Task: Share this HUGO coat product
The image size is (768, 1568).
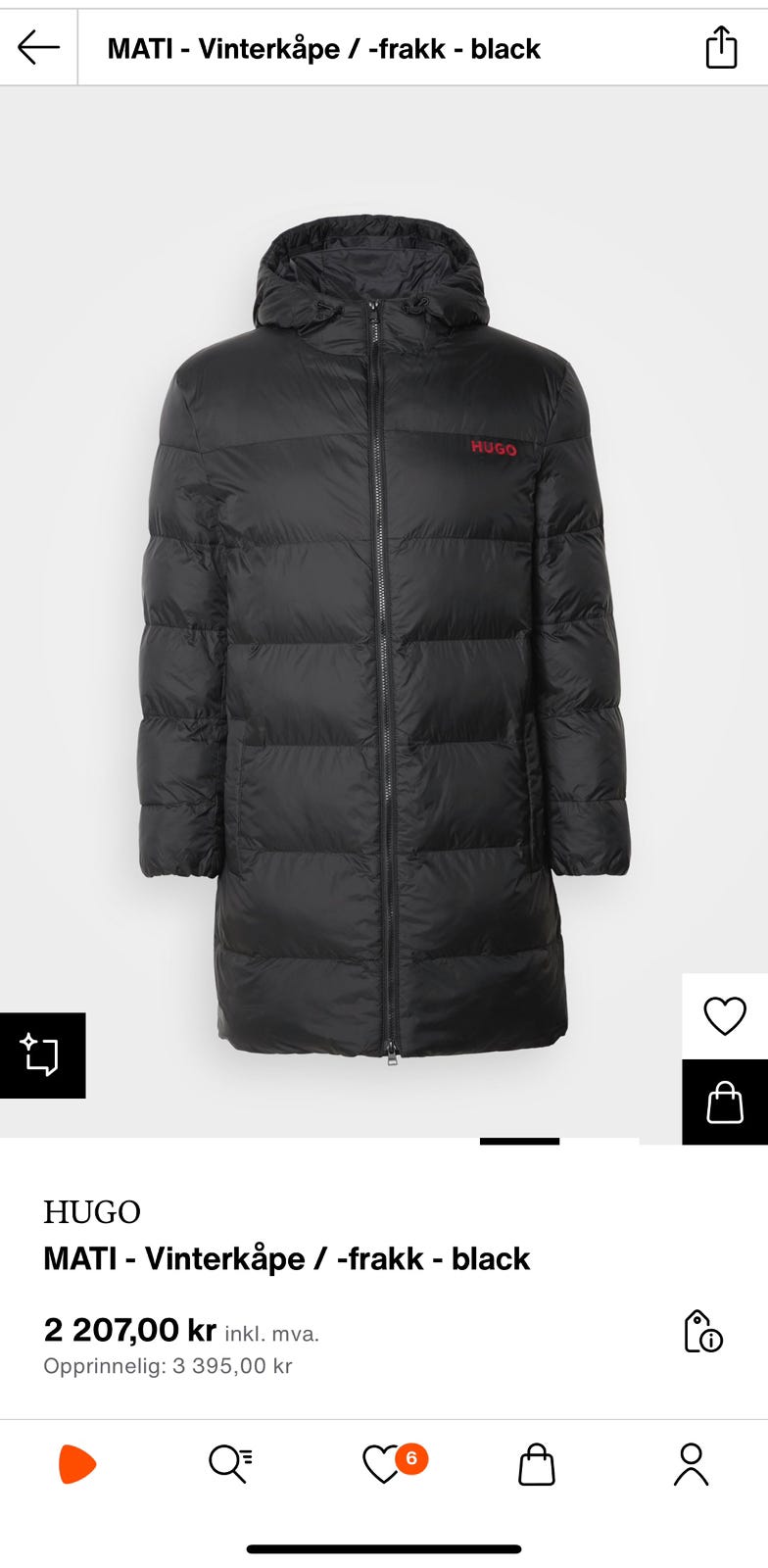Action: tap(721, 47)
